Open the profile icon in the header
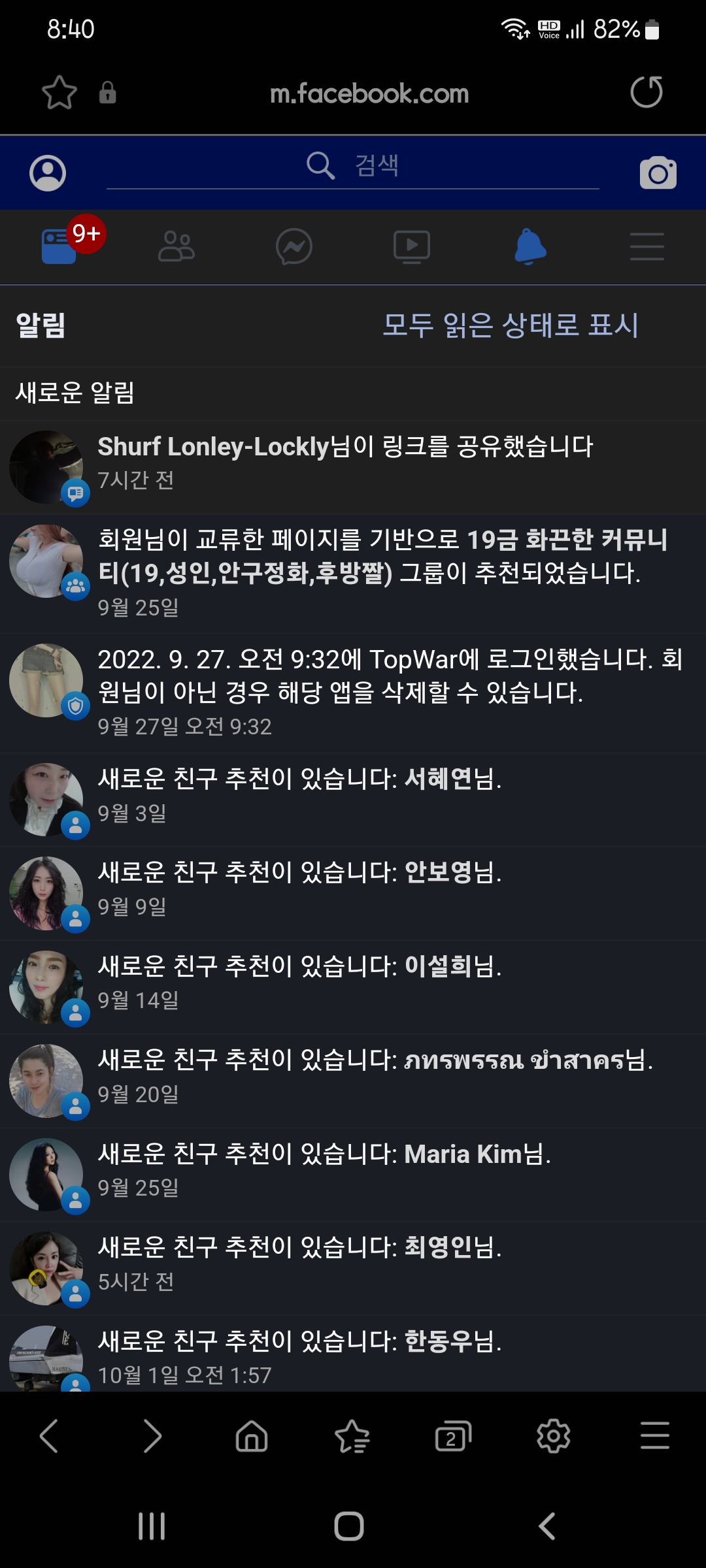Image resolution: width=706 pixels, height=1568 pixels. (x=48, y=173)
